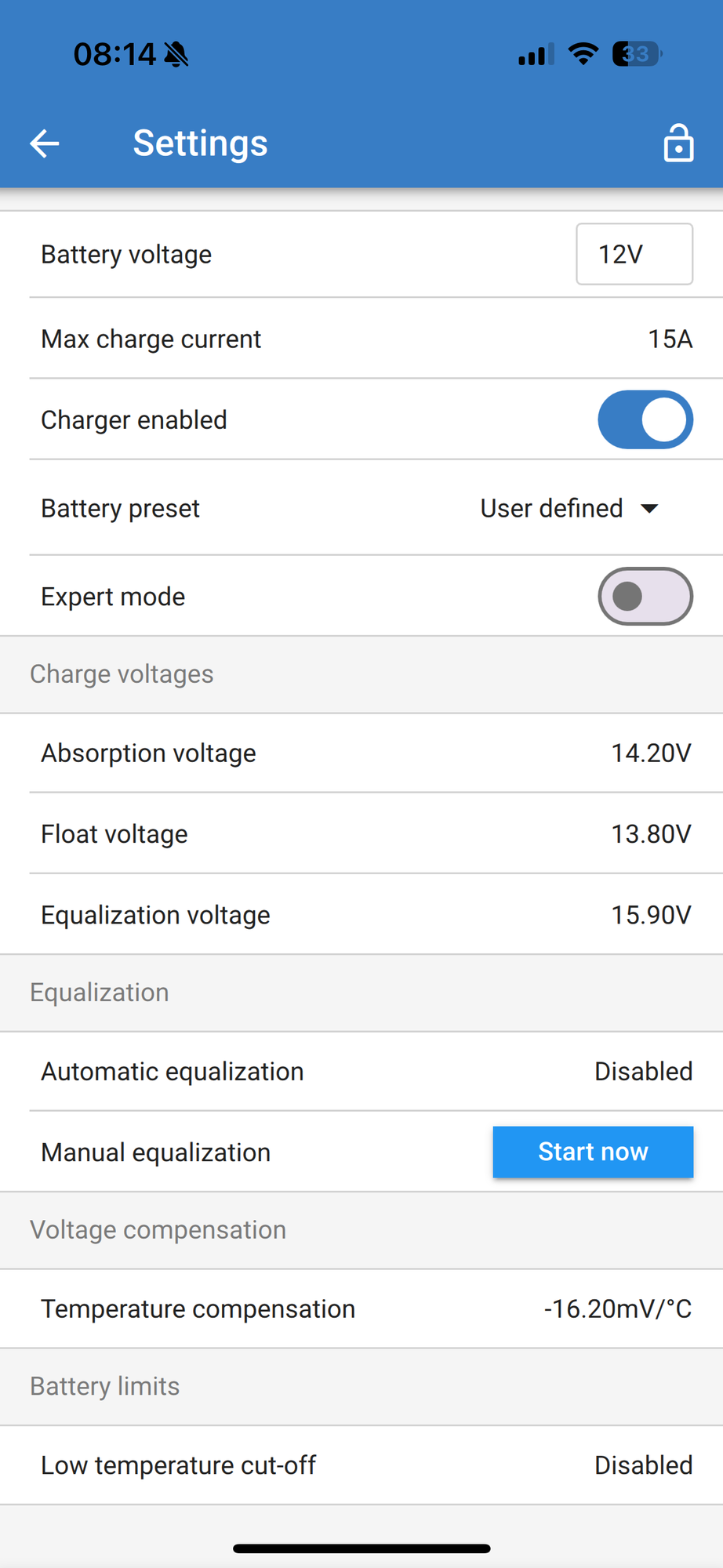Tap the lock icon in the header
The height and width of the screenshot is (1568, 723).
[x=678, y=143]
